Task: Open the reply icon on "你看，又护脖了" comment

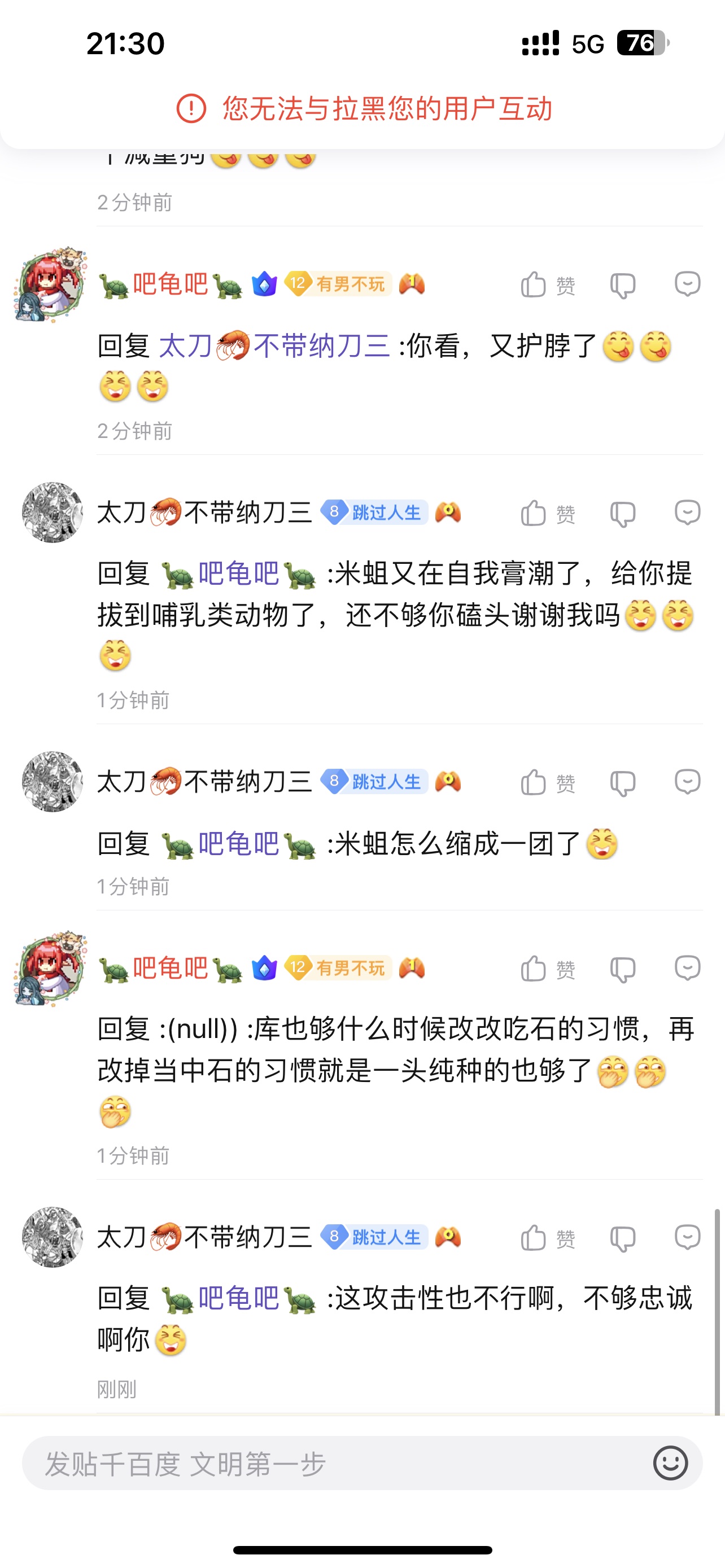Action: click(687, 284)
